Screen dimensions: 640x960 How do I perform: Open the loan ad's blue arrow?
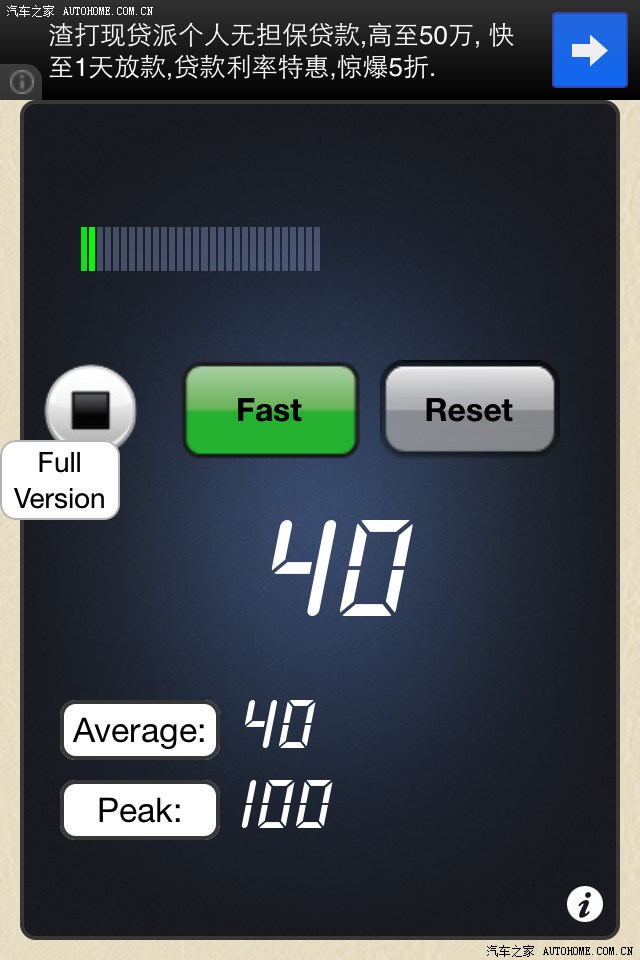589,50
